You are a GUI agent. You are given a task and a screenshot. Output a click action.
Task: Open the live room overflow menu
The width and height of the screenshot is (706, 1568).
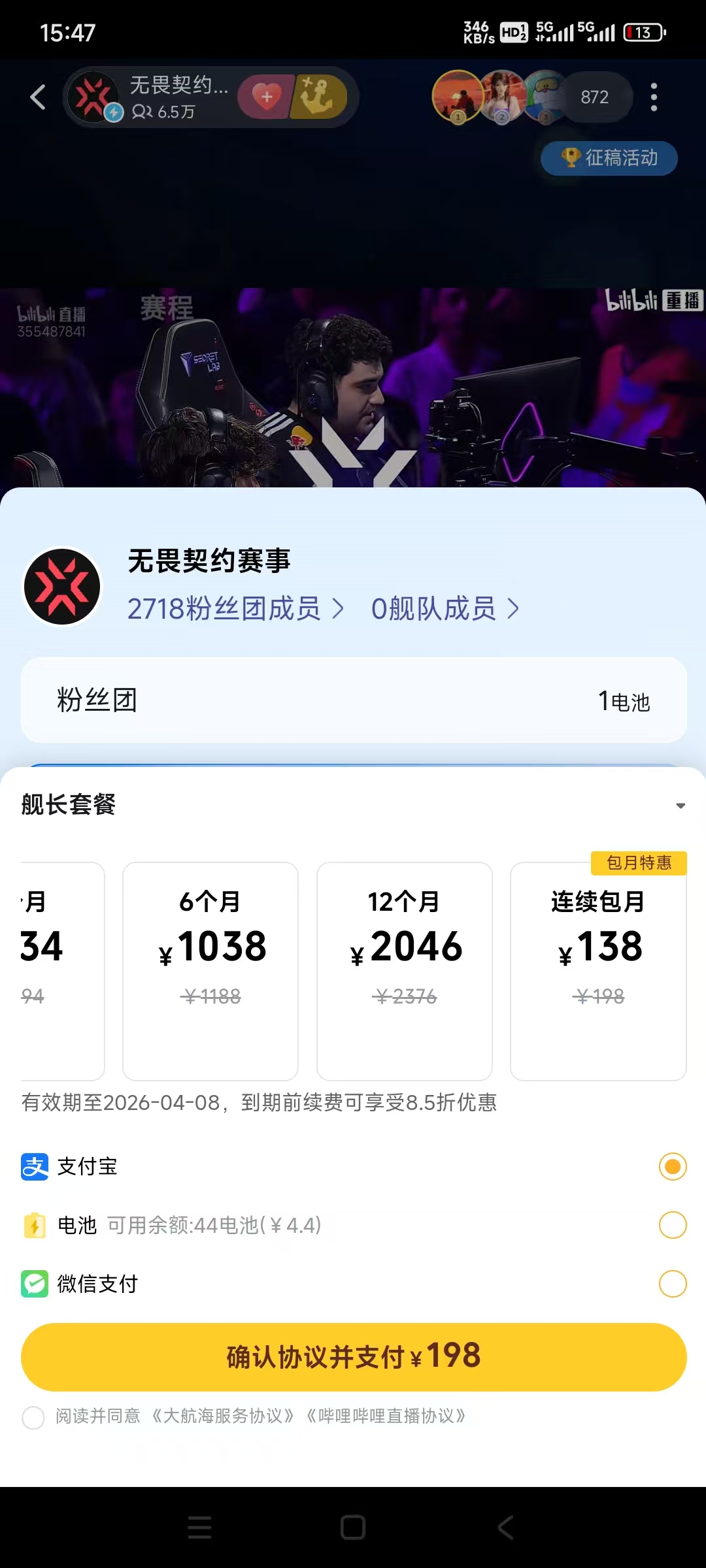tap(653, 97)
